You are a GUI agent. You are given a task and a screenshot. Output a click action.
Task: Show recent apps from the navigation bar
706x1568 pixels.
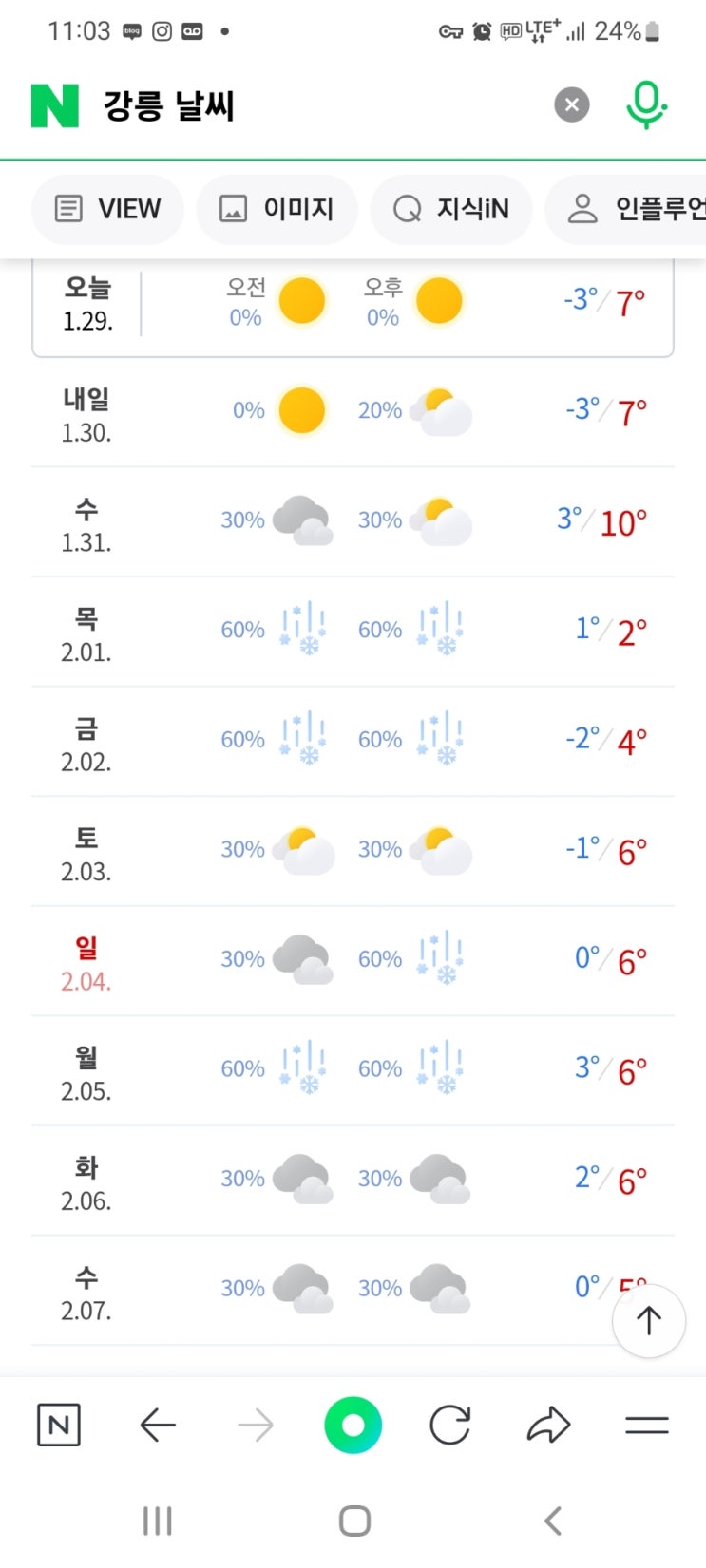[x=158, y=1521]
